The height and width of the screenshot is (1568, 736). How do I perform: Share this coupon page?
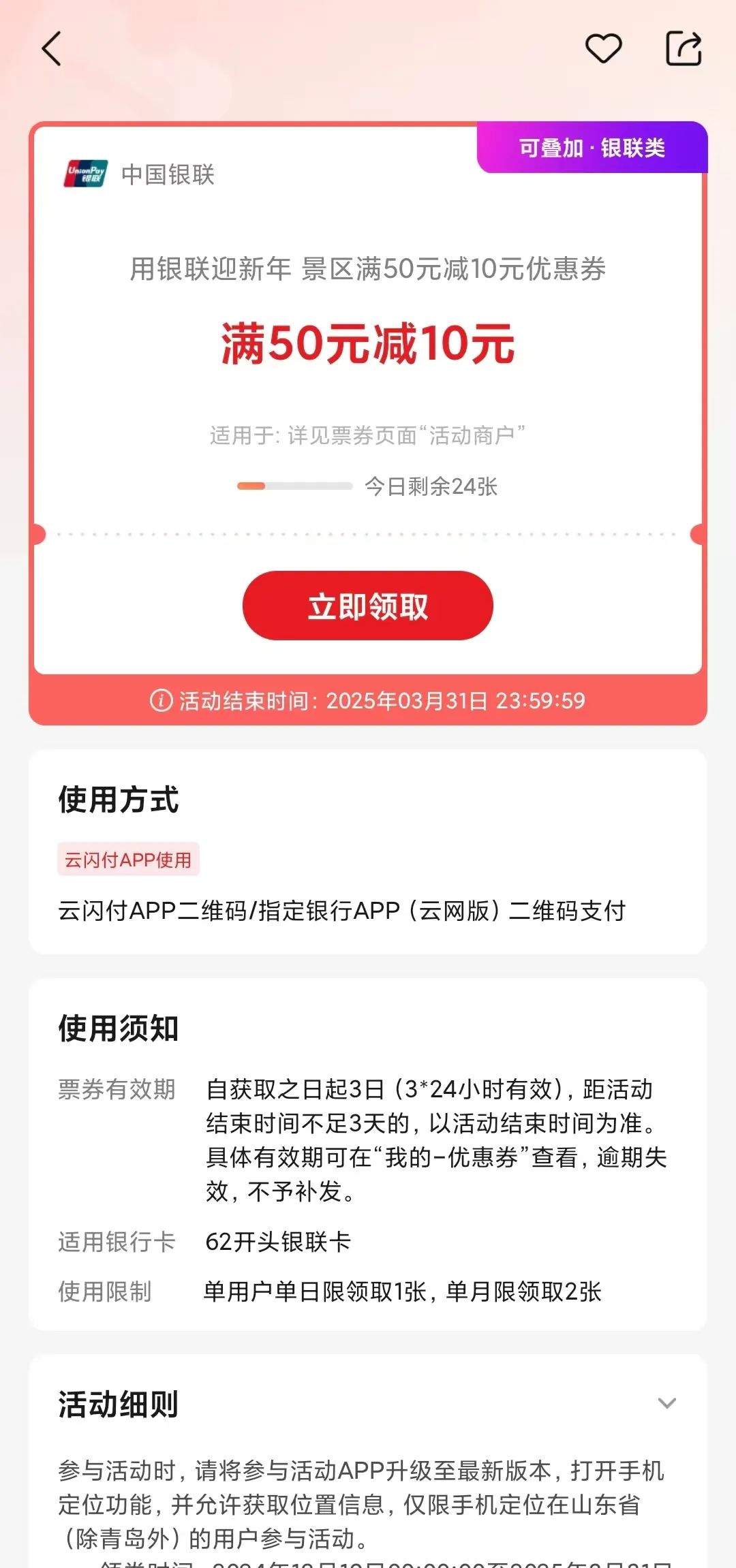coord(683,49)
